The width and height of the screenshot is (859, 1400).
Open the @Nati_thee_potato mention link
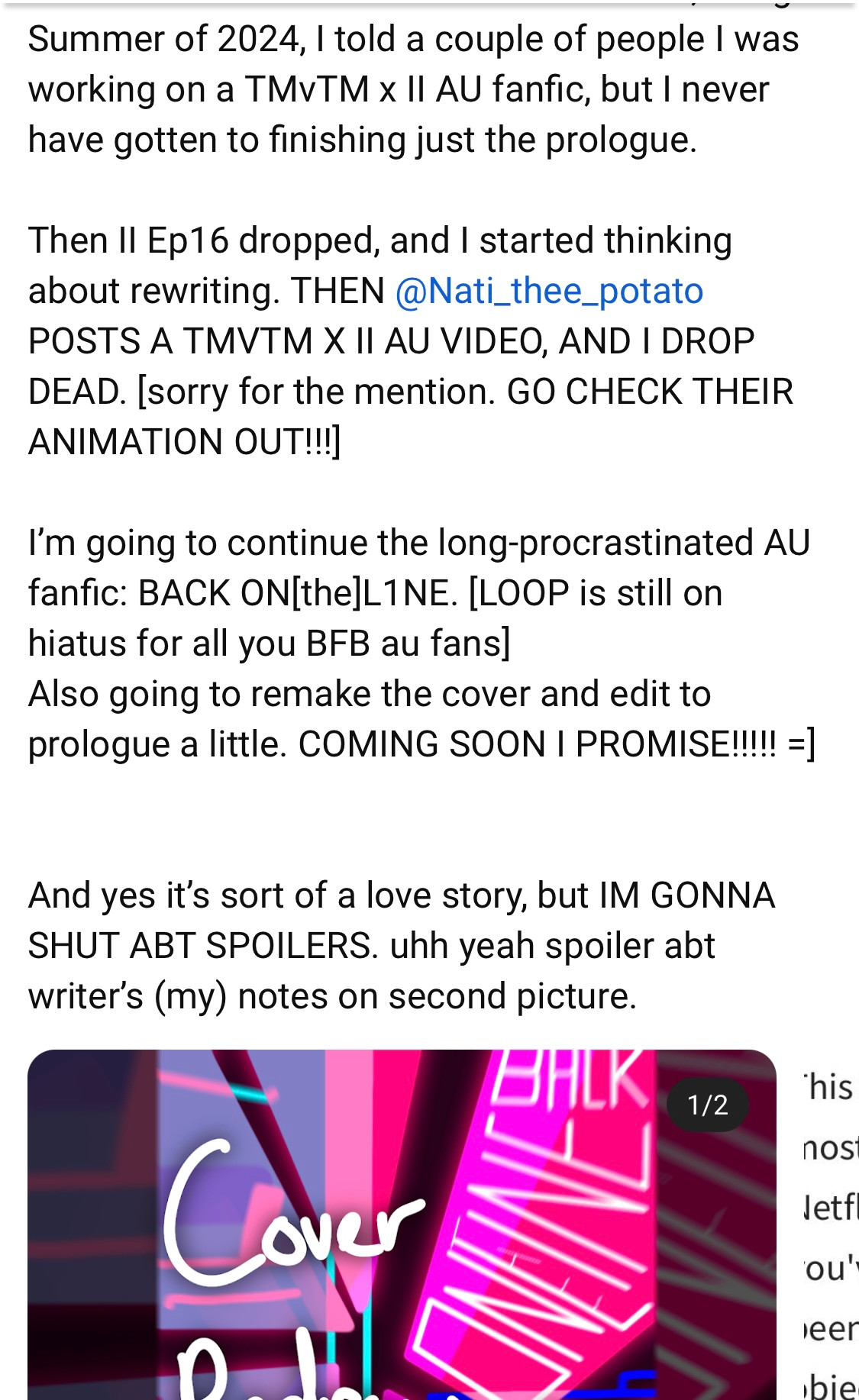pos(549,292)
